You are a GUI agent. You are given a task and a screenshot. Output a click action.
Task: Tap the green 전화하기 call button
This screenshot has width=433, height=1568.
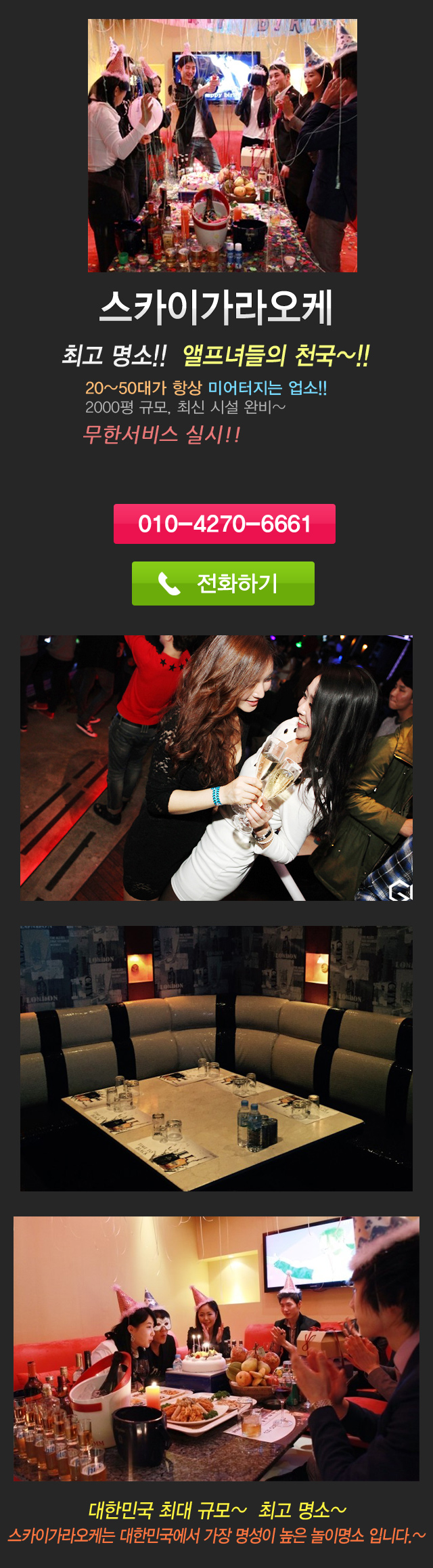223,583
